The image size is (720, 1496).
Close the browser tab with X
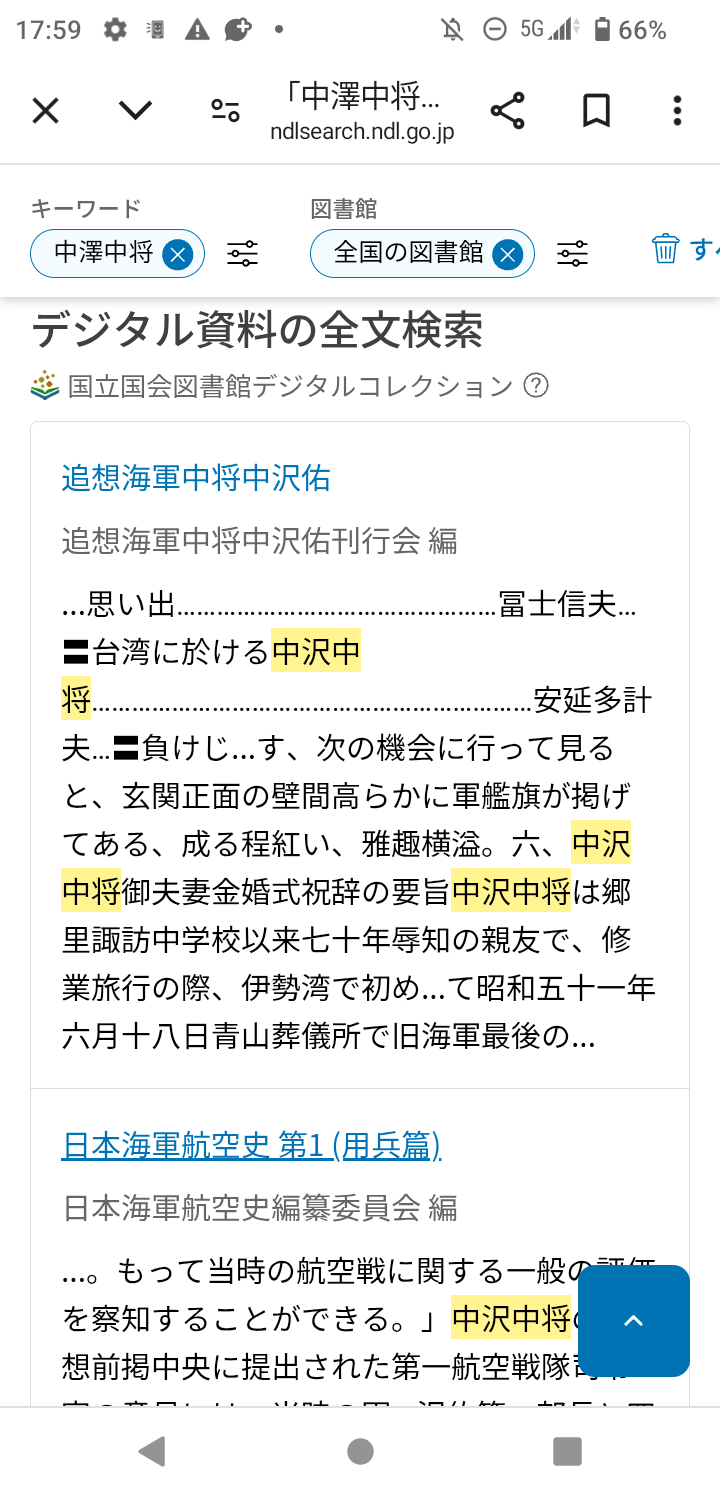[45, 111]
